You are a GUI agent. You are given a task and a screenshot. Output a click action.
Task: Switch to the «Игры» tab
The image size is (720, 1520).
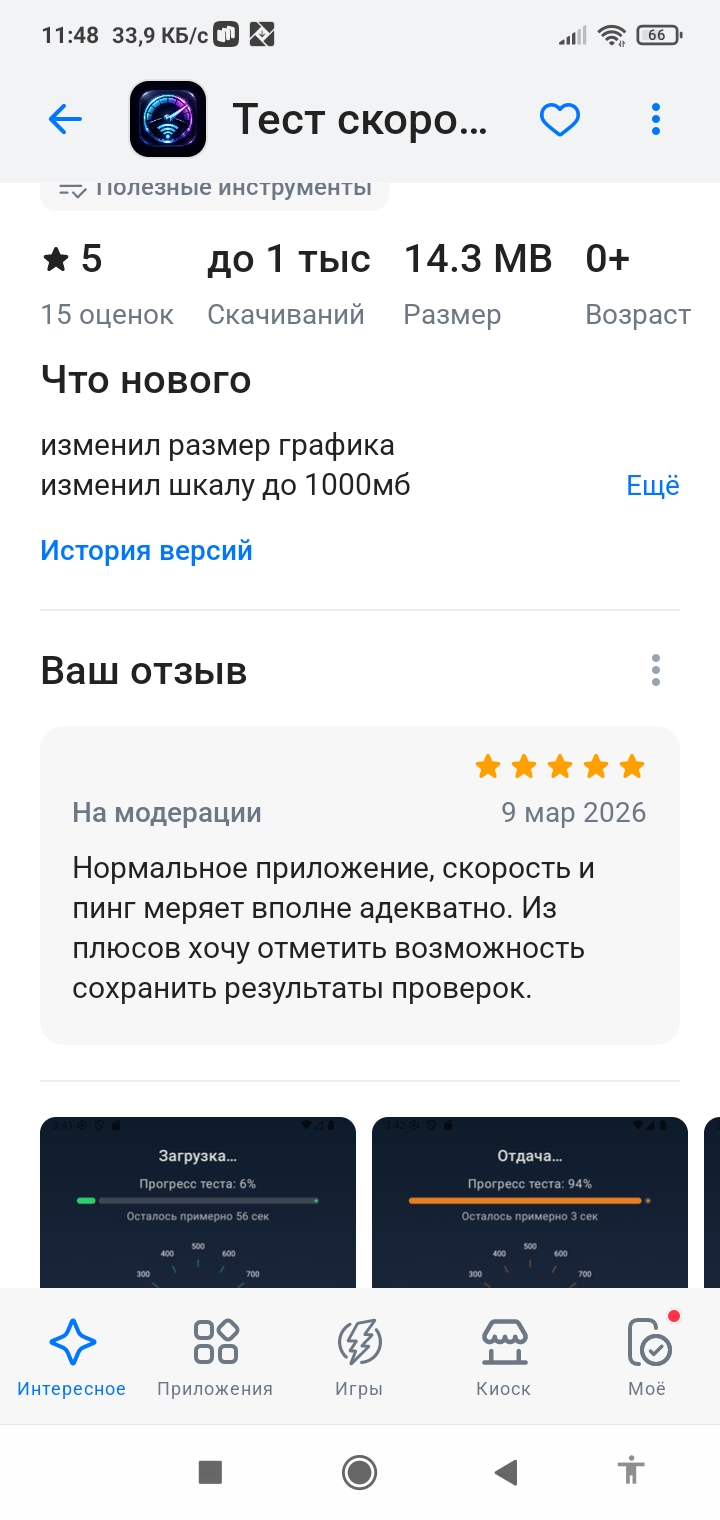click(x=359, y=1357)
